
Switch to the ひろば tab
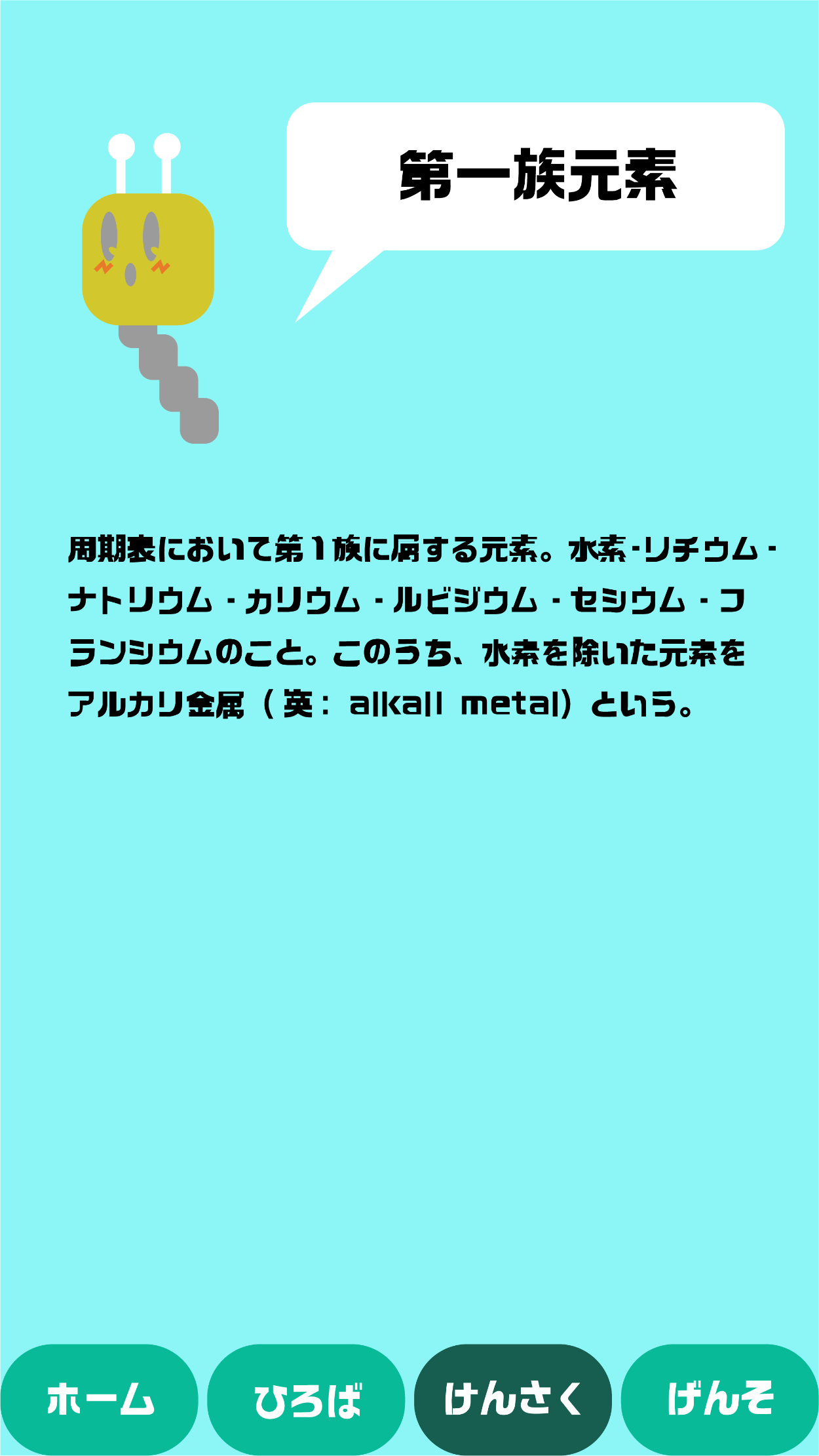[306, 1399]
